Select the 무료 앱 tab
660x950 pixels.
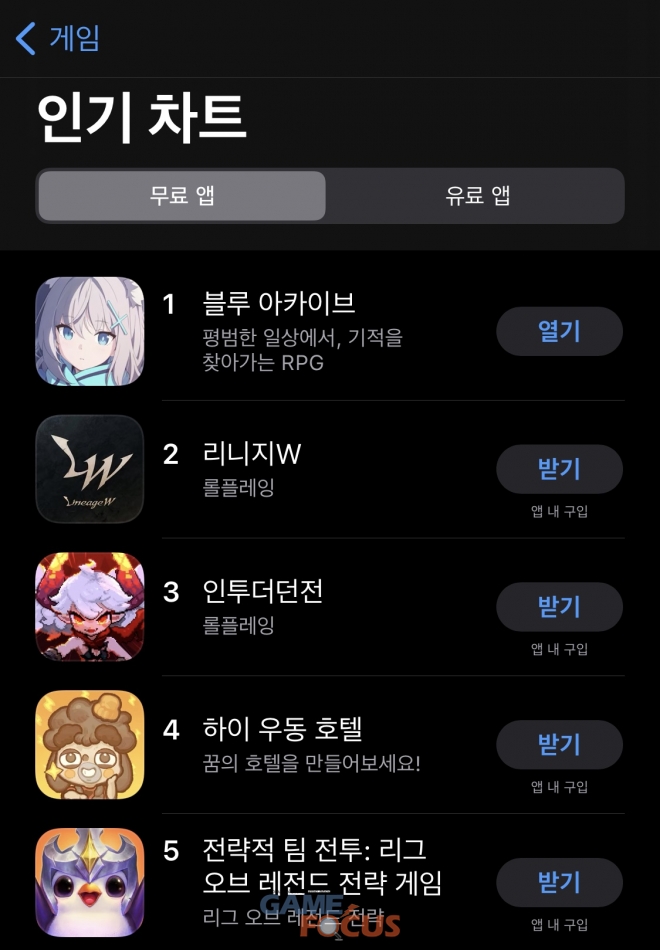click(x=182, y=196)
